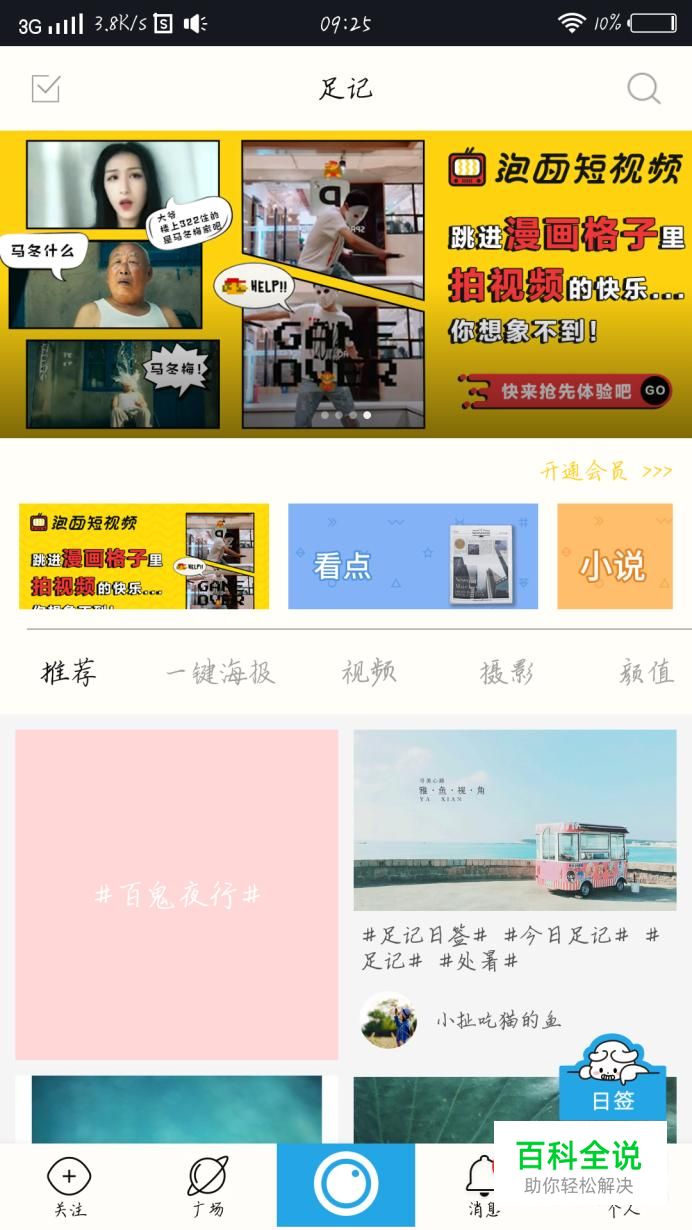Image resolution: width=692 pixels, height=1230 pixels.
Task: Select the 摄影 tab
Action: (x=507, y=673)
